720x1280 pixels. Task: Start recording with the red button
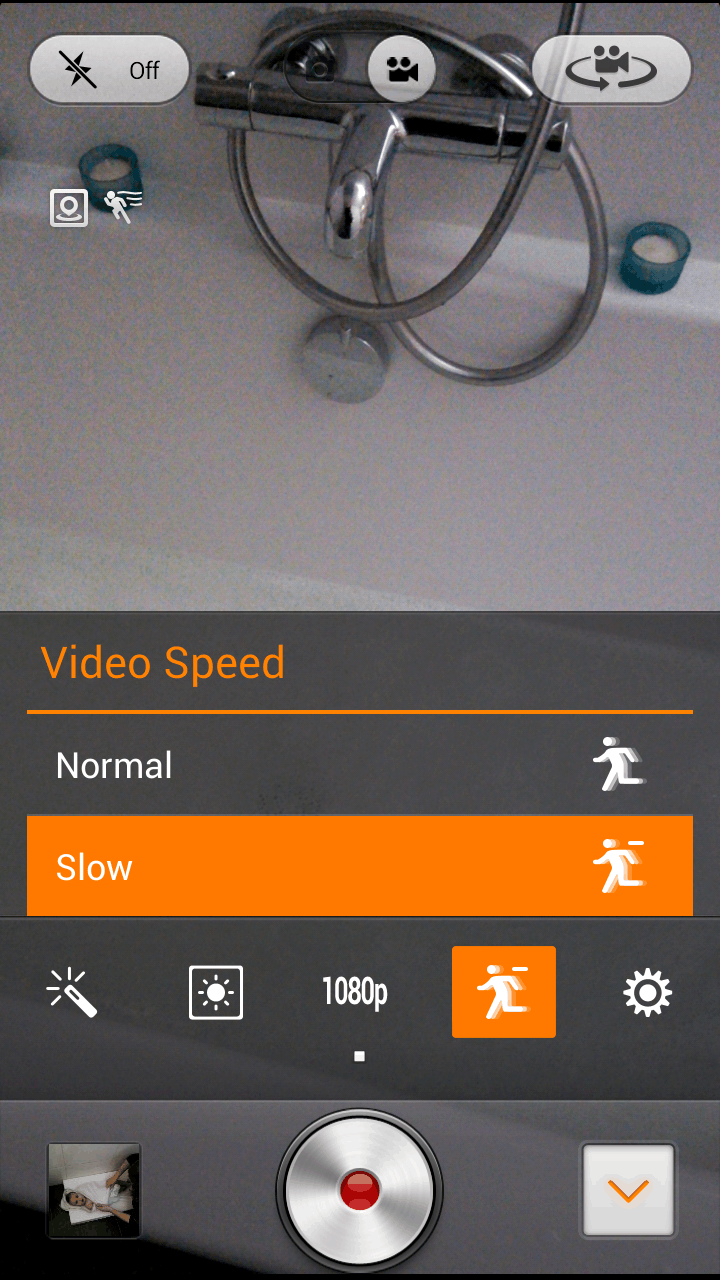359,1190
